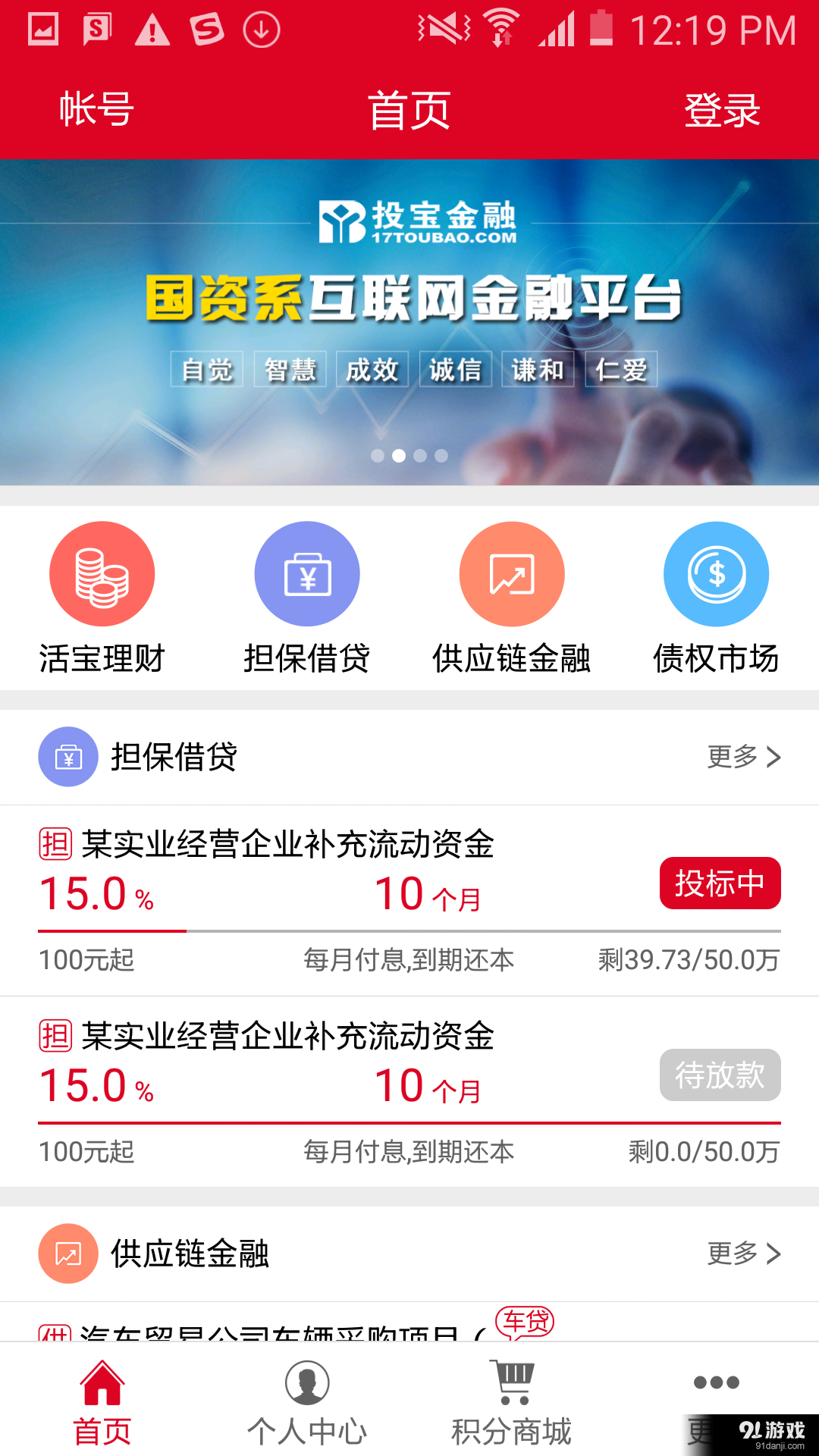
Task: Tap the 登录 login button
Action: (x=722, y=110)
